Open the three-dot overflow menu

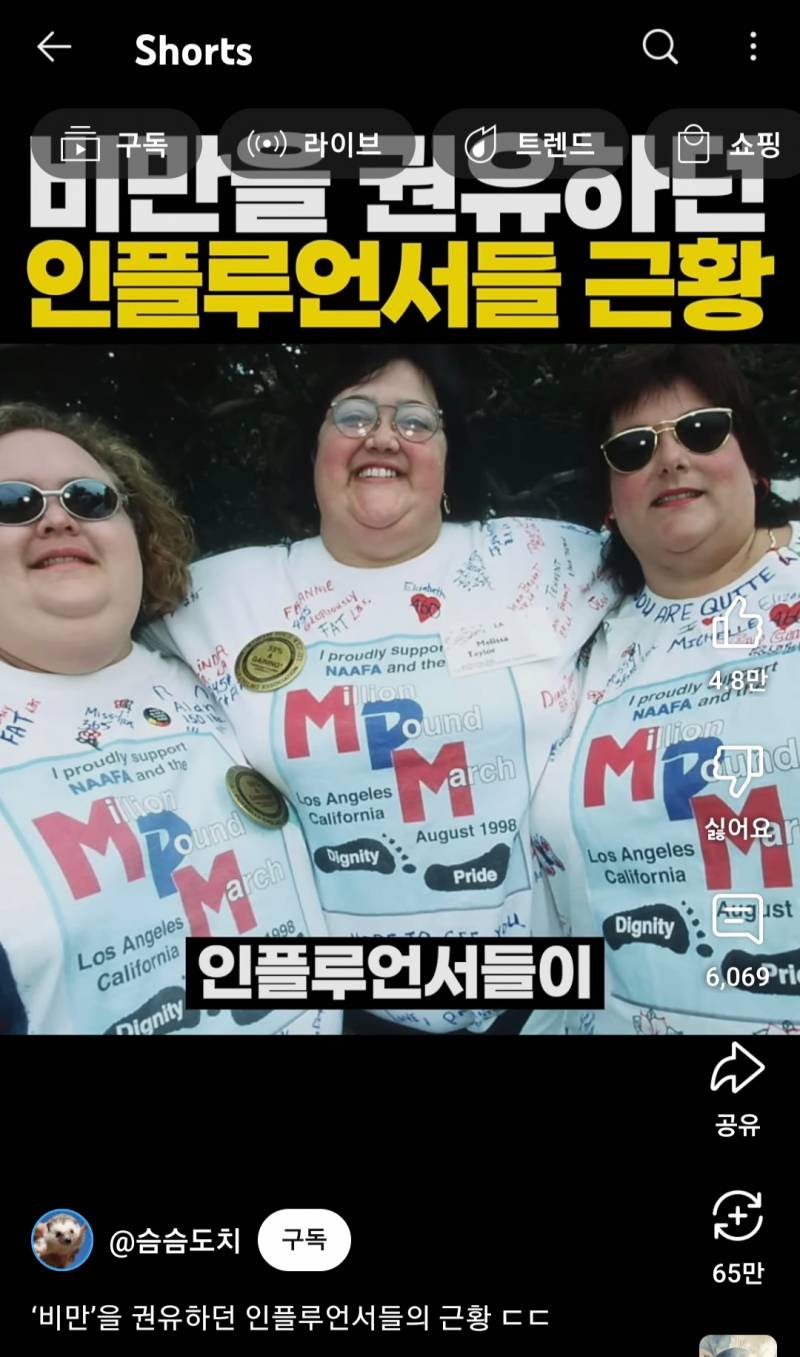click(752, 47)
